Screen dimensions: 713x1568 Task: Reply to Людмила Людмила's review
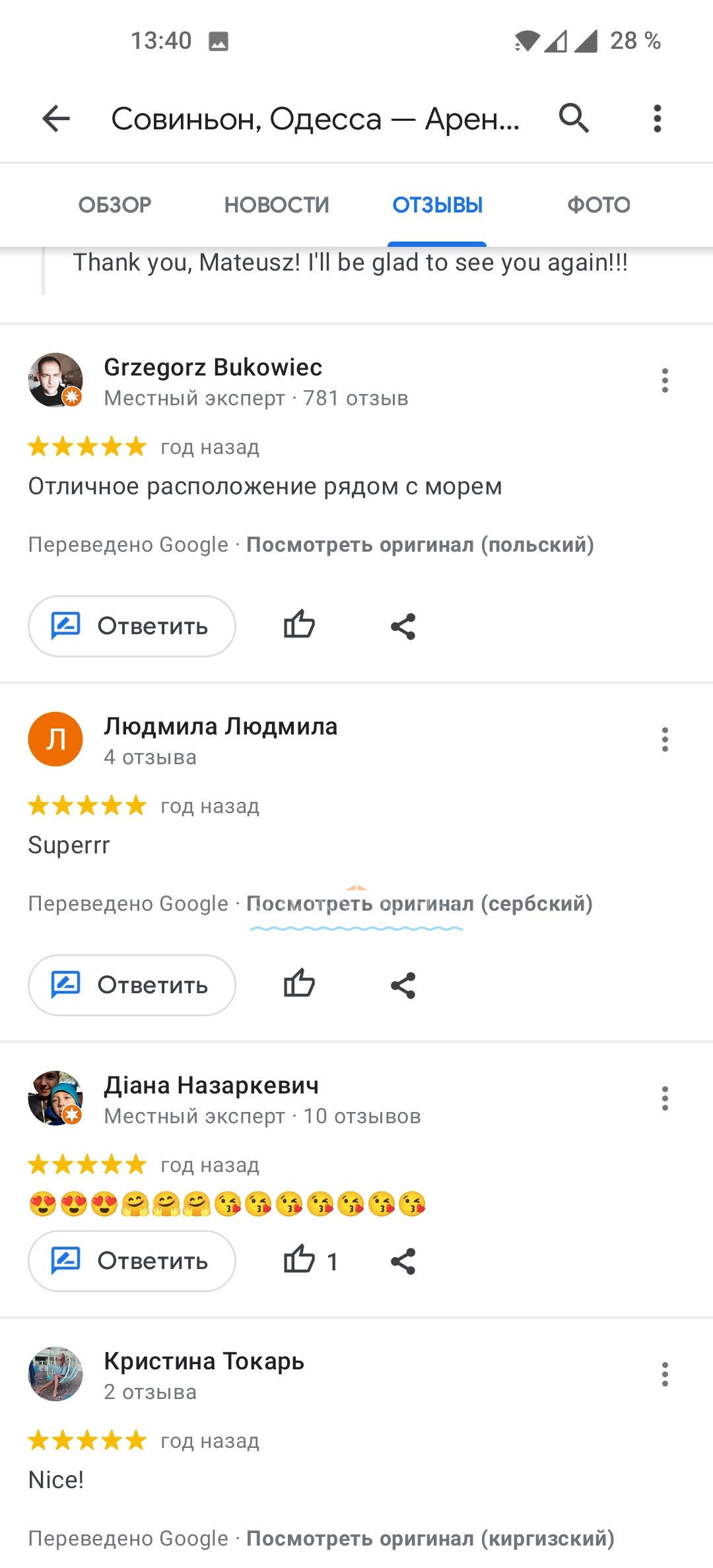pyautogui.click(x=132, y=985)
